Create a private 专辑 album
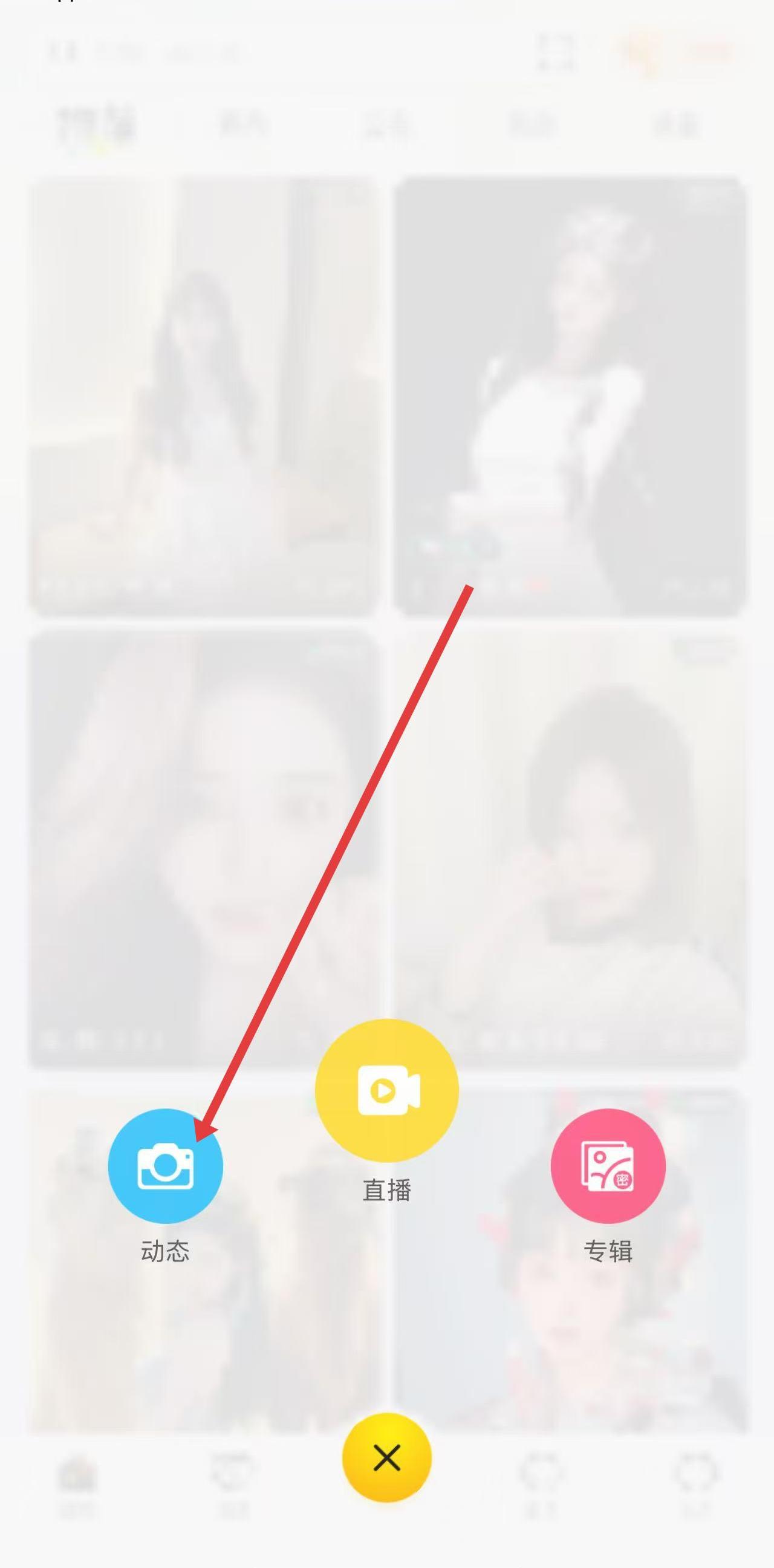This screenshot has height=1568, width=774. pos(607,1166)
